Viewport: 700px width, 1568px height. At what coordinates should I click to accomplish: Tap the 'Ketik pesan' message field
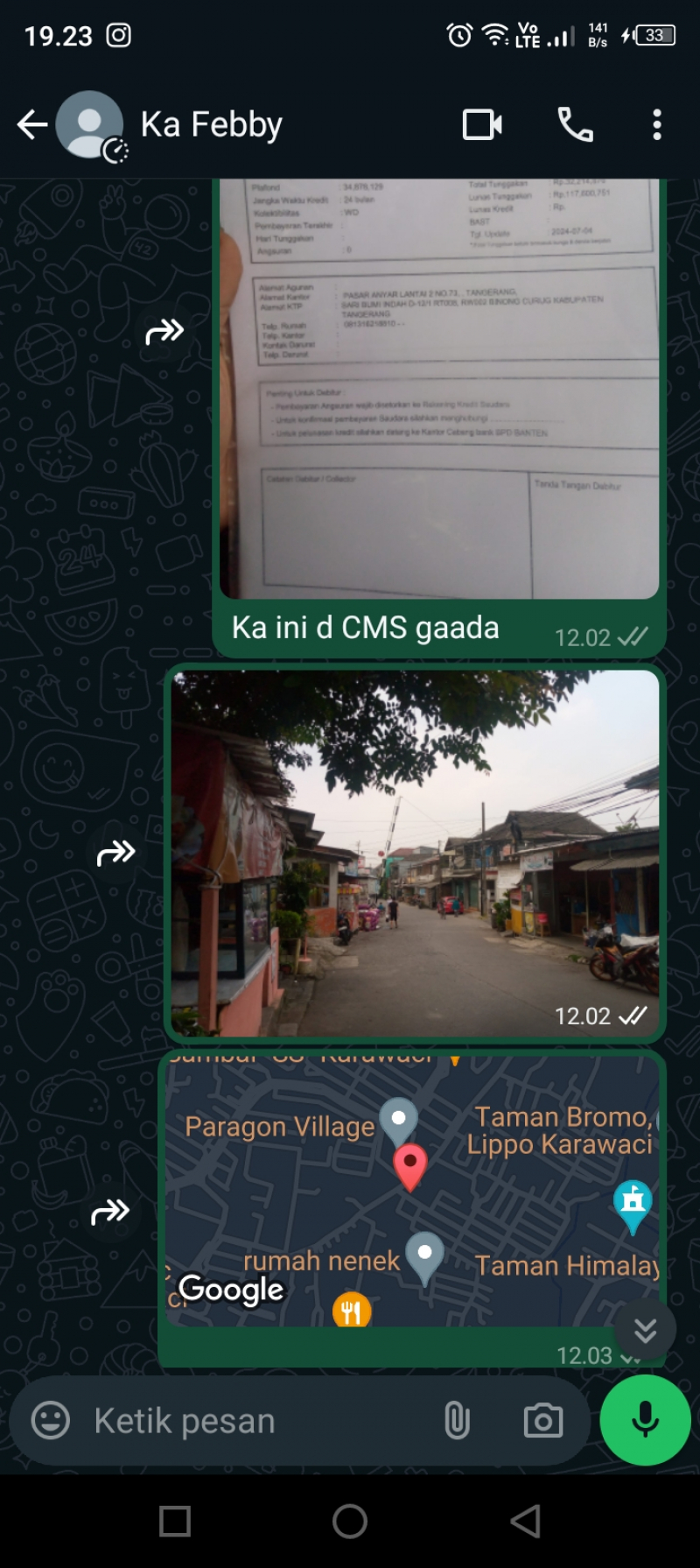click(x=254, y=1421)
